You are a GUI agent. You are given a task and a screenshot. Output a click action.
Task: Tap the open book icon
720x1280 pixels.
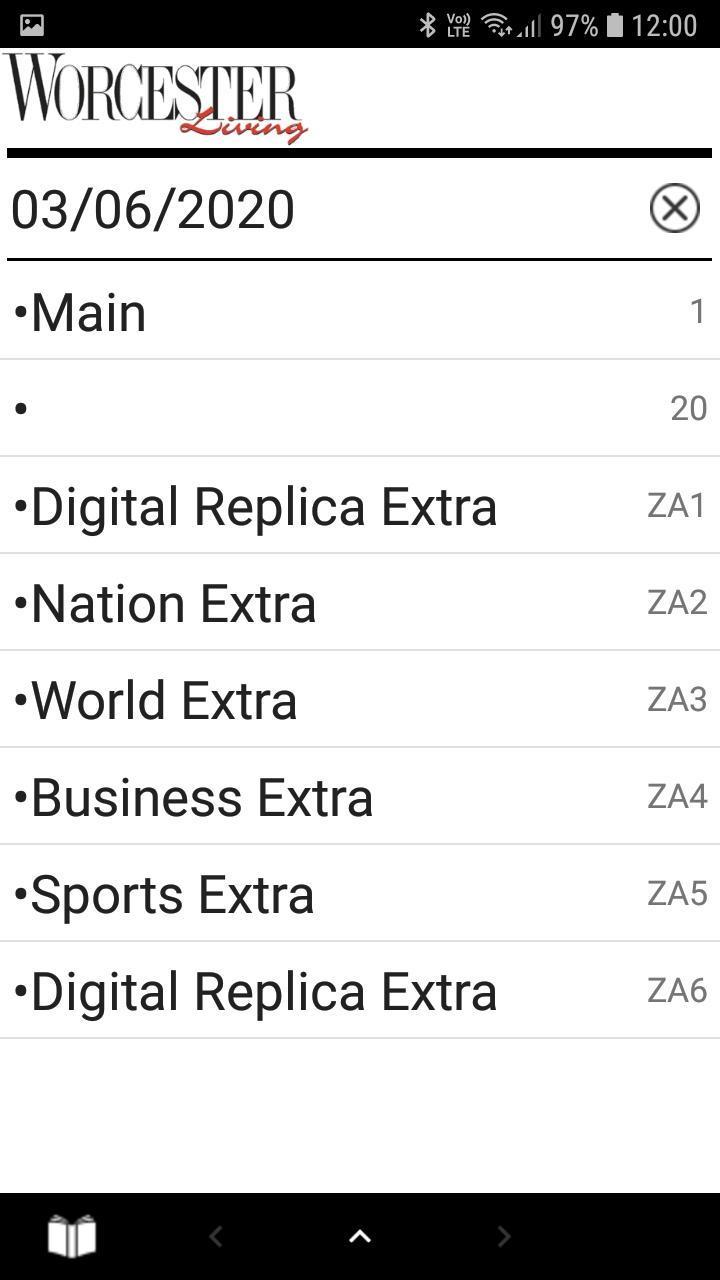tap(72, 1237)
